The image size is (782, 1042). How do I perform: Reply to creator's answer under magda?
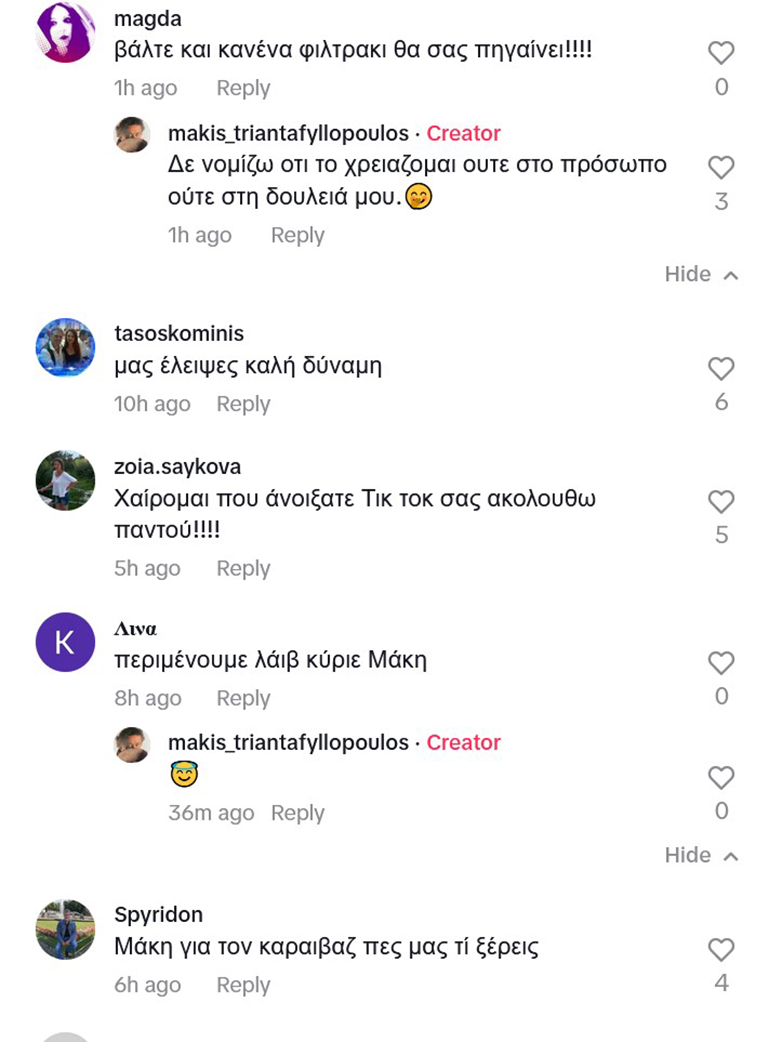click(x=297, y=235)
